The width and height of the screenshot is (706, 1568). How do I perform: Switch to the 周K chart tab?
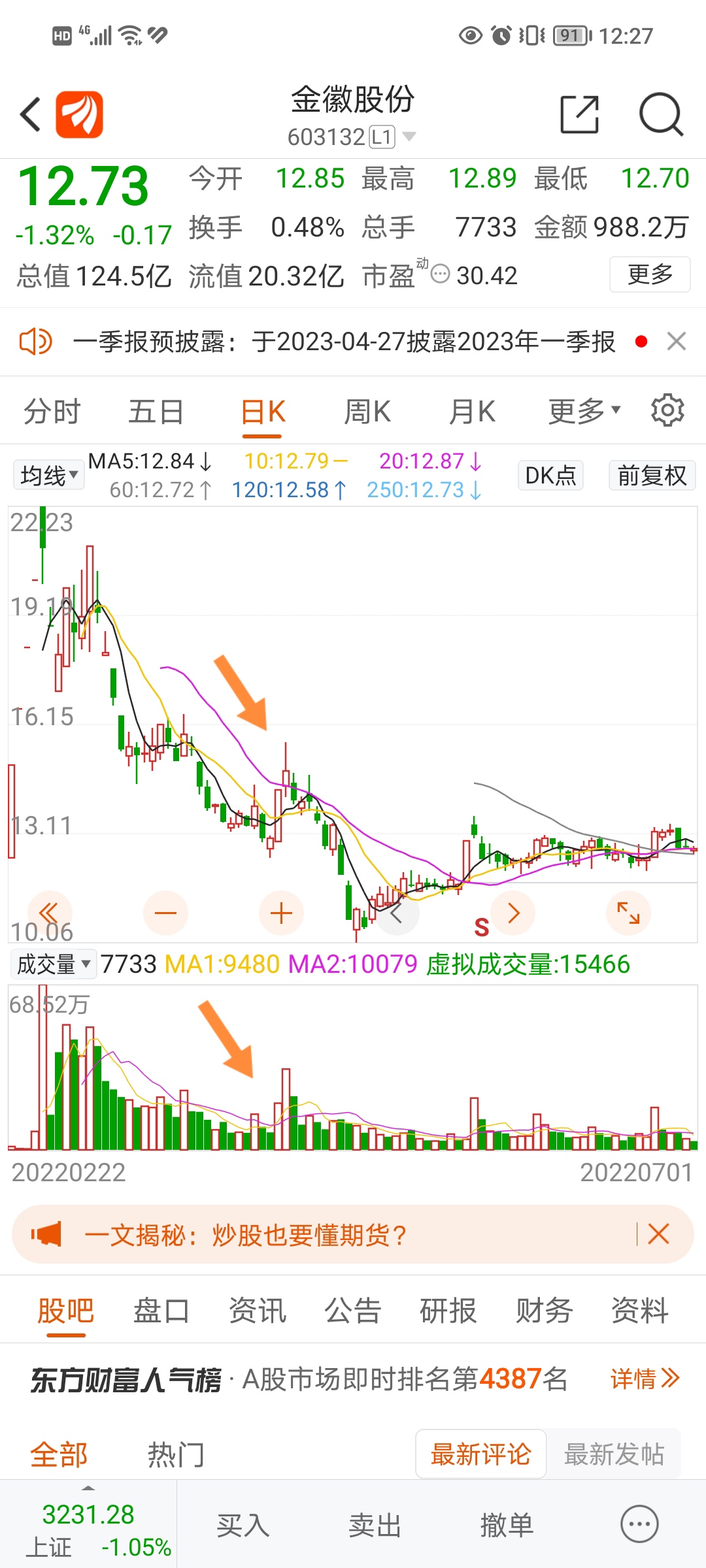[367, 412]
